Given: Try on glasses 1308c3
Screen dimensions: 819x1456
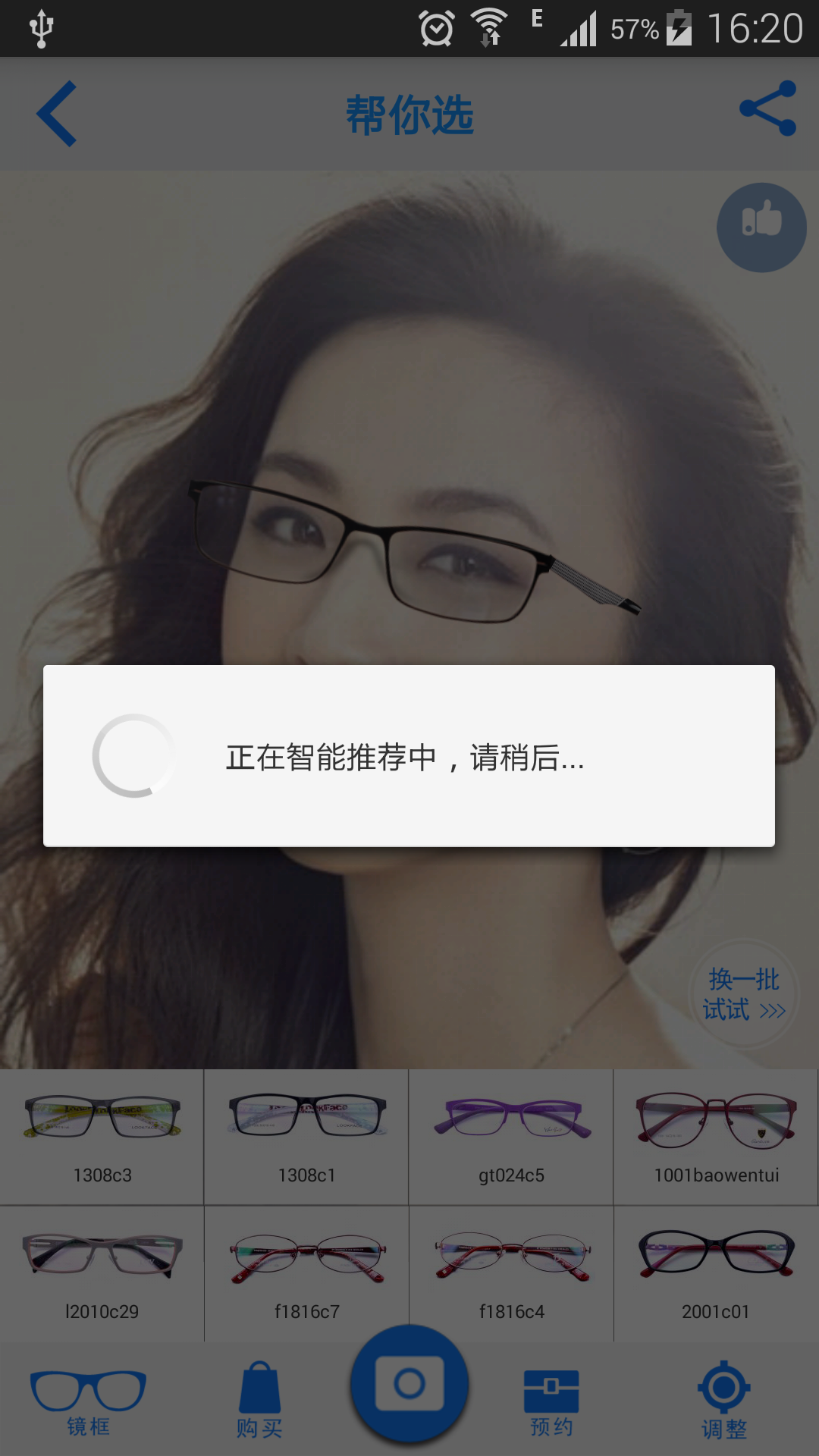Looking at the screenshot, I should 102,1137.
